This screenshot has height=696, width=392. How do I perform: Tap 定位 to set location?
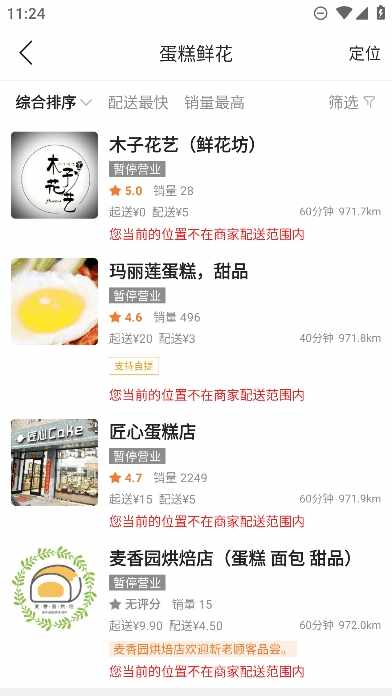364,53
